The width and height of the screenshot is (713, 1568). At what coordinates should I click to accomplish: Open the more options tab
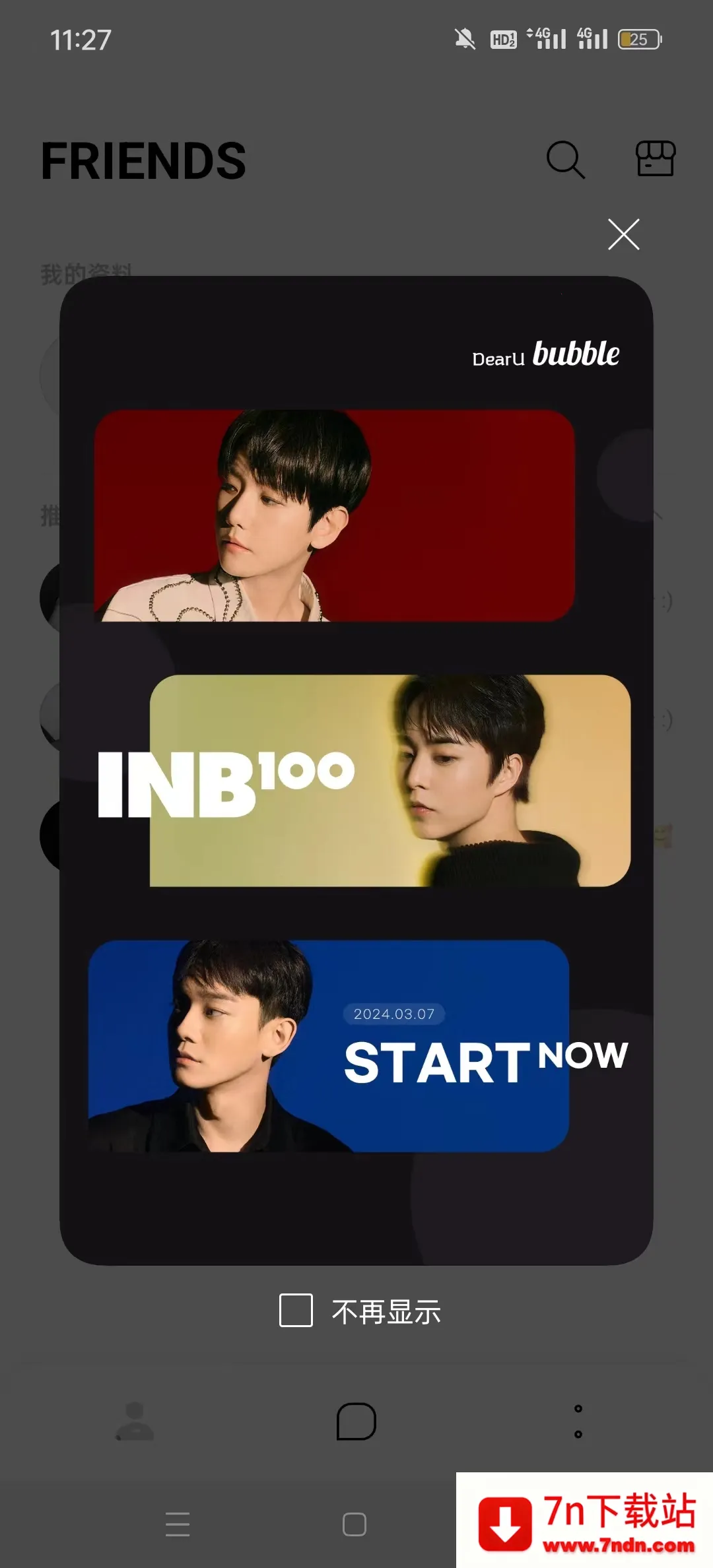pos(578,1421)
